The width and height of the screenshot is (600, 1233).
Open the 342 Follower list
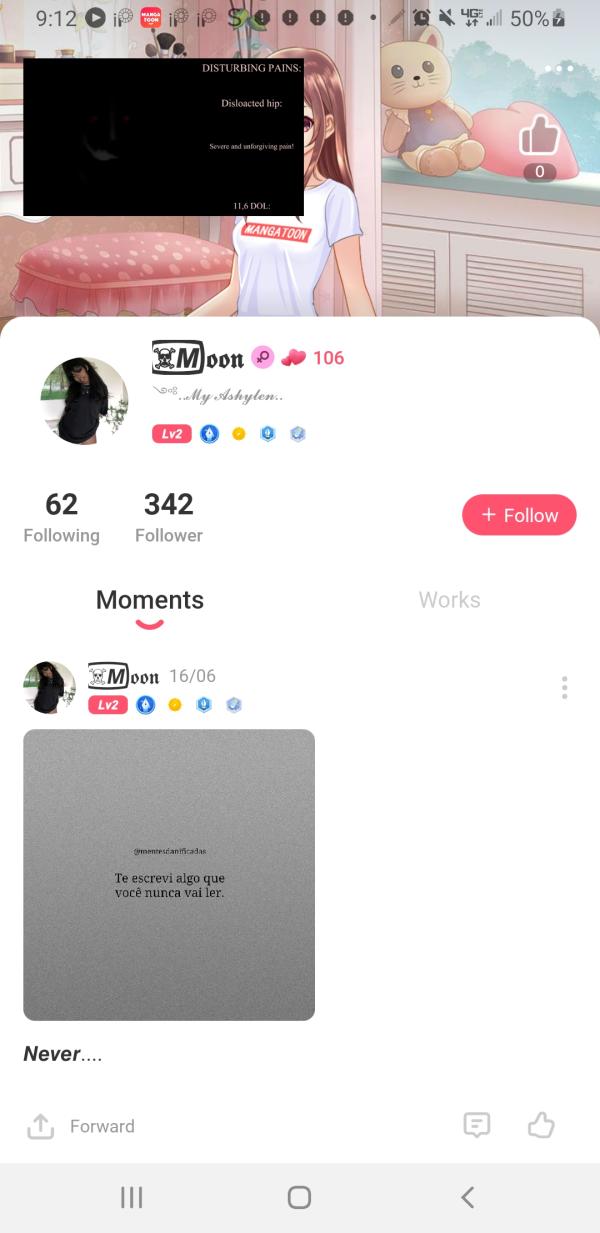(168, 517)
